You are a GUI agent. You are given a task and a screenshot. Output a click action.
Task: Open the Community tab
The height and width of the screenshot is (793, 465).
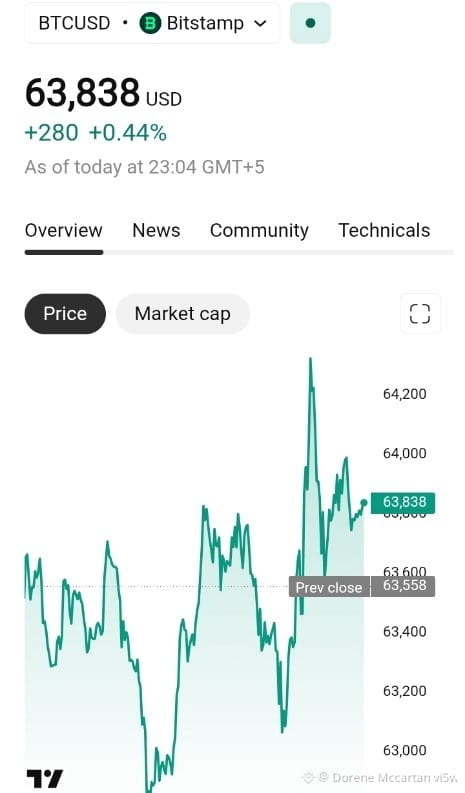[x=259, y=231]
